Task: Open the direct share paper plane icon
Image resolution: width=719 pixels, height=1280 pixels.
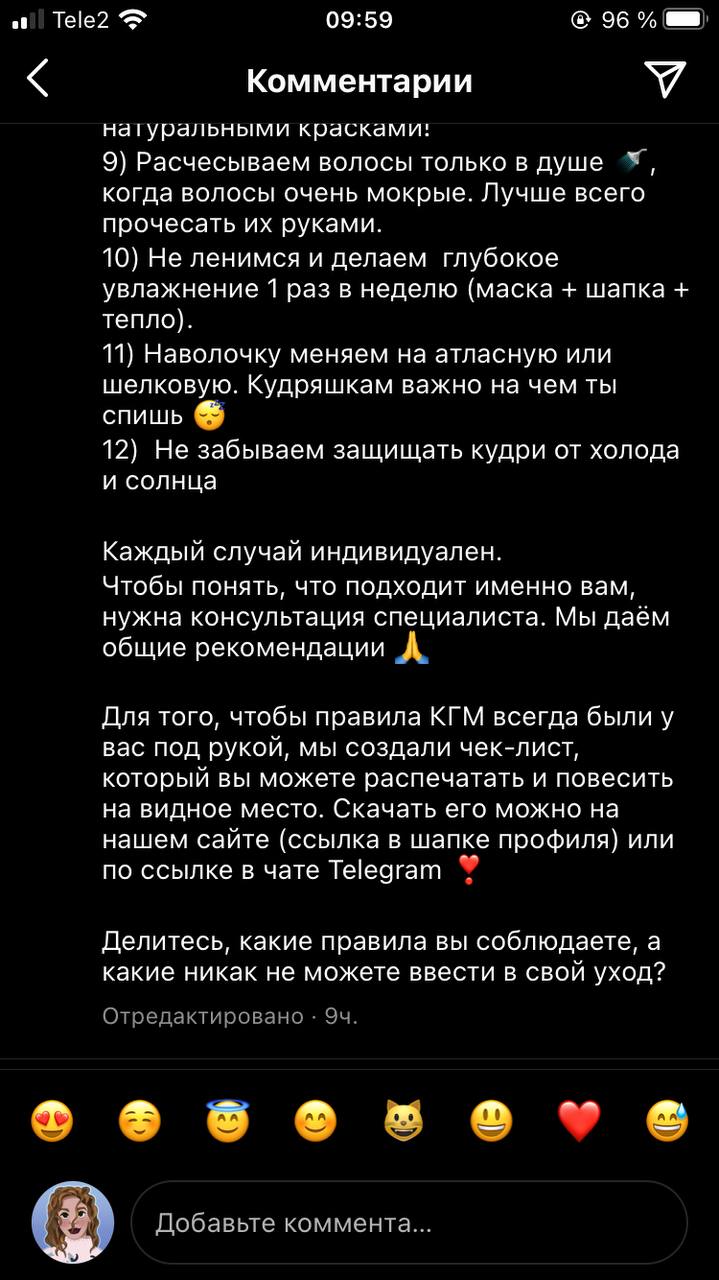Action: coord(664,79)
